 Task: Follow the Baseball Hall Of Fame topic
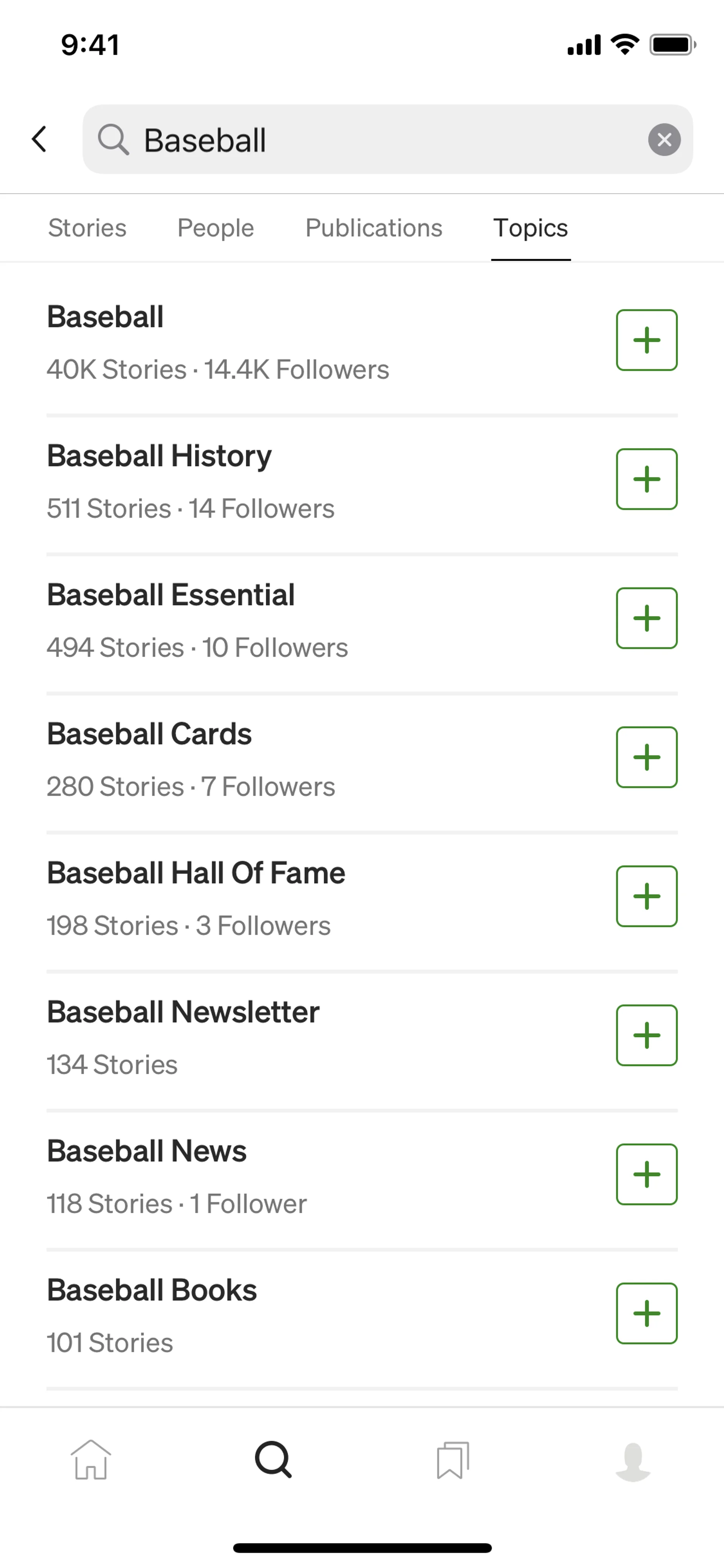(x=646, y=896)
